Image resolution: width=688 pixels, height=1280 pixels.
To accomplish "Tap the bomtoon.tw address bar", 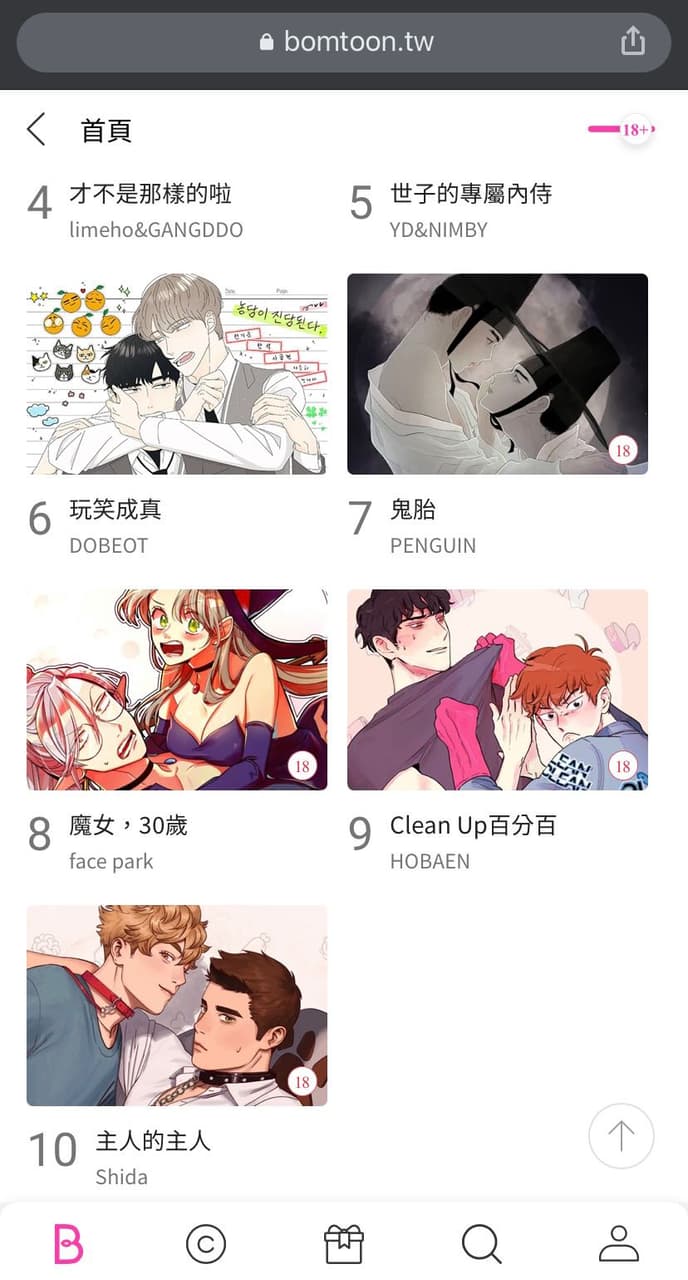I will click(x=344, y=42).
